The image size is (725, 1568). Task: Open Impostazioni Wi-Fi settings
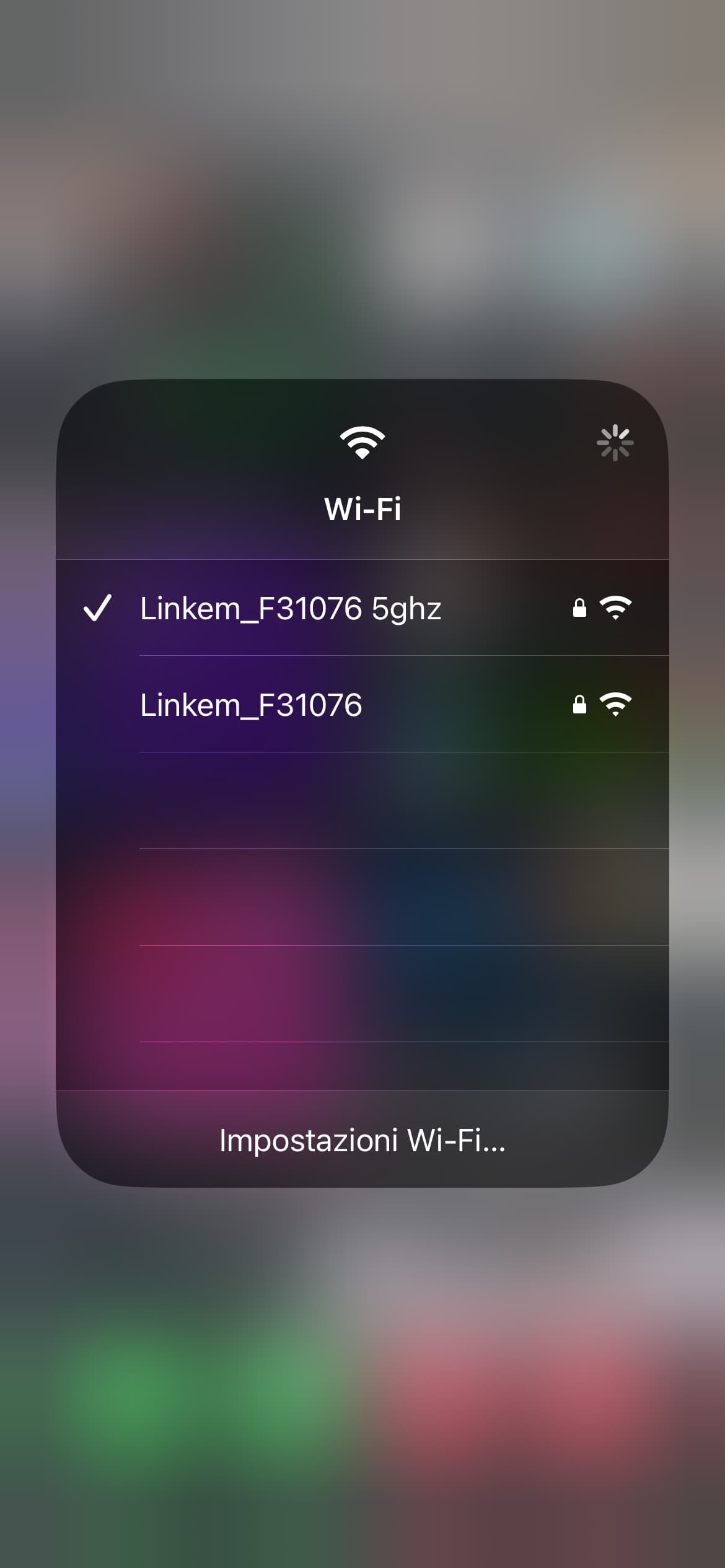[362, 1140]
